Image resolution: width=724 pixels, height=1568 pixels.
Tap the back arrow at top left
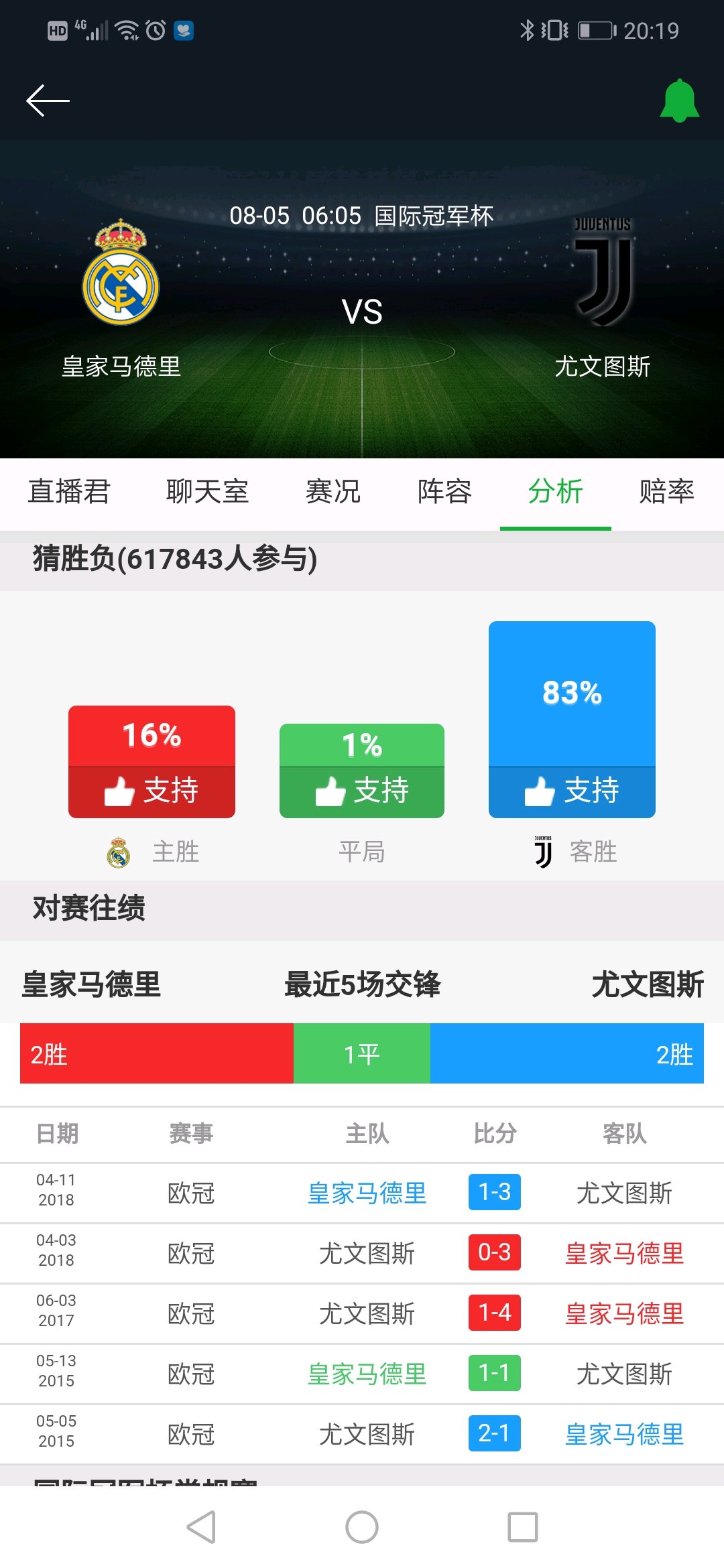(48, 101)
